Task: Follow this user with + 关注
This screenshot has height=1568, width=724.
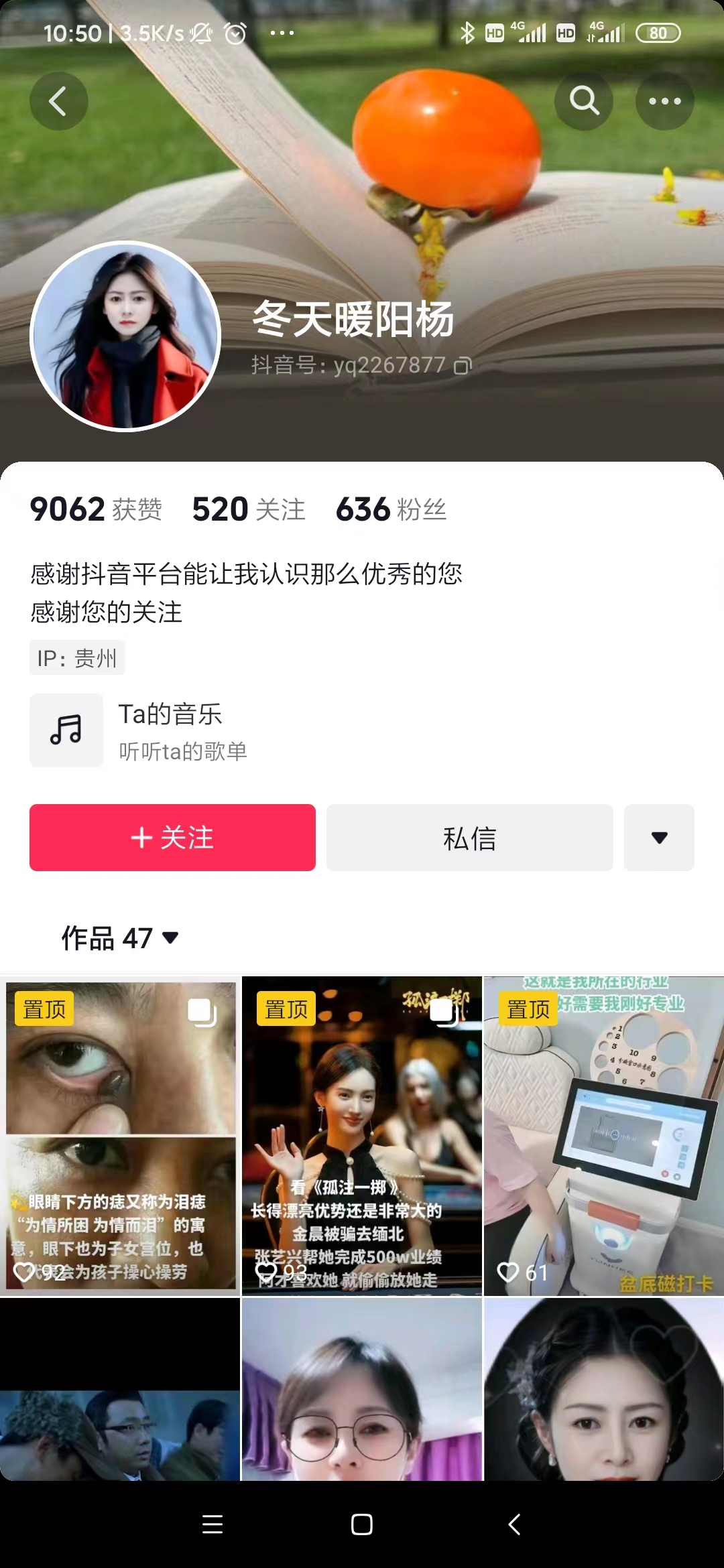Action: coord(172,838)
